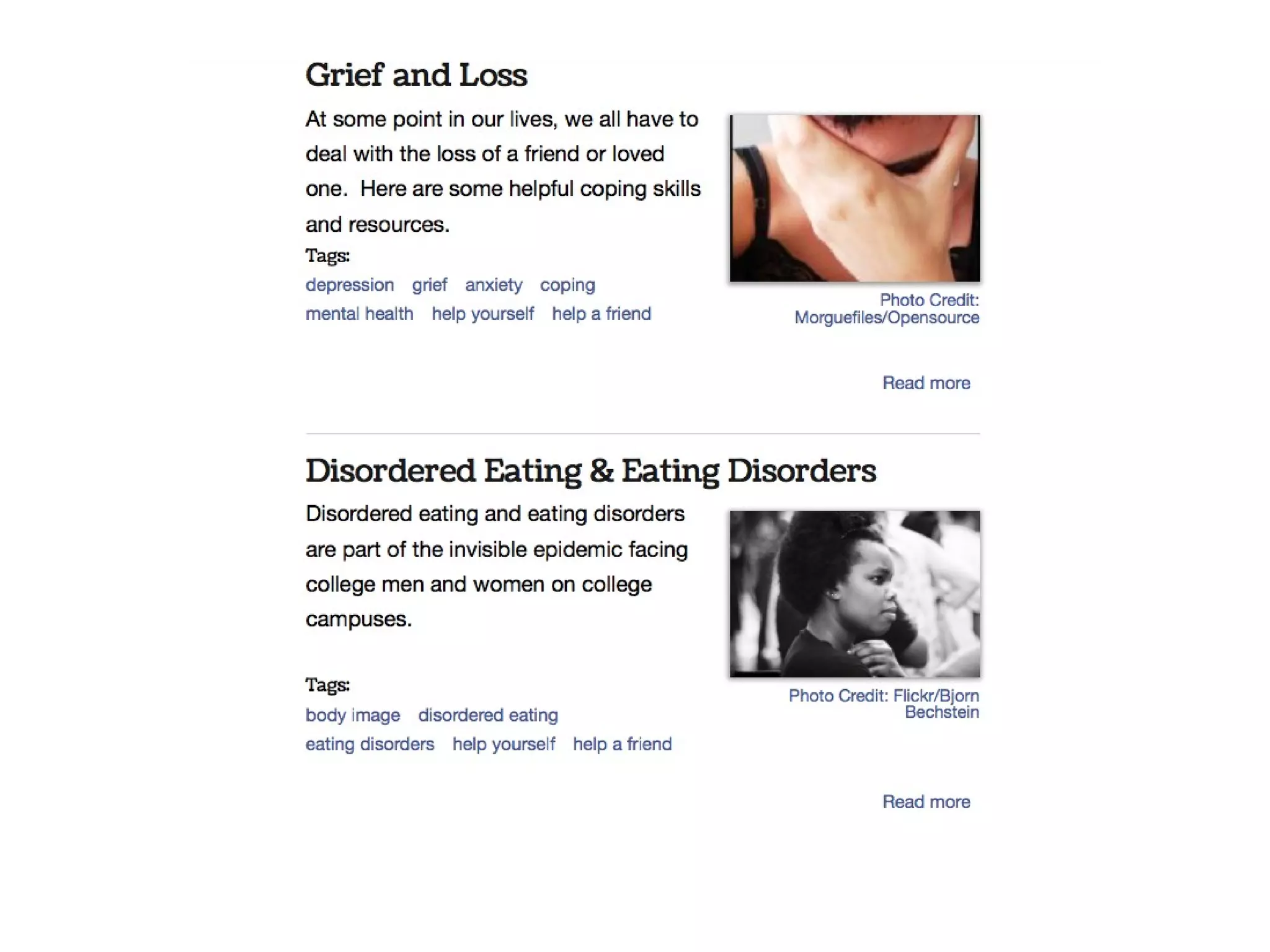This screenshot has width=1270, height=952.
Task: Select the grief tag
Action: (429, 285)
